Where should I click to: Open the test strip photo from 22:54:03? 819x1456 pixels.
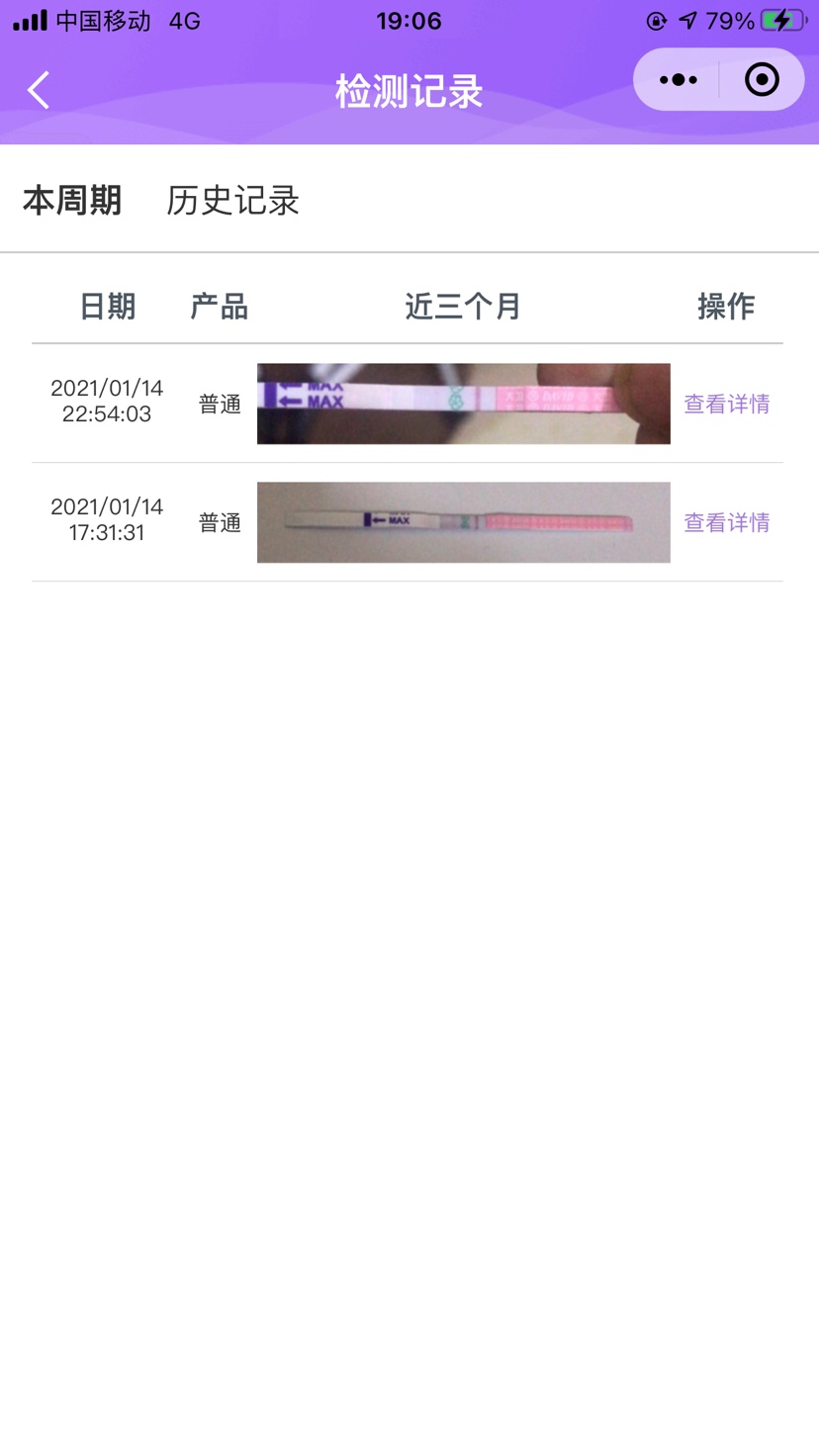coord(463,404)
